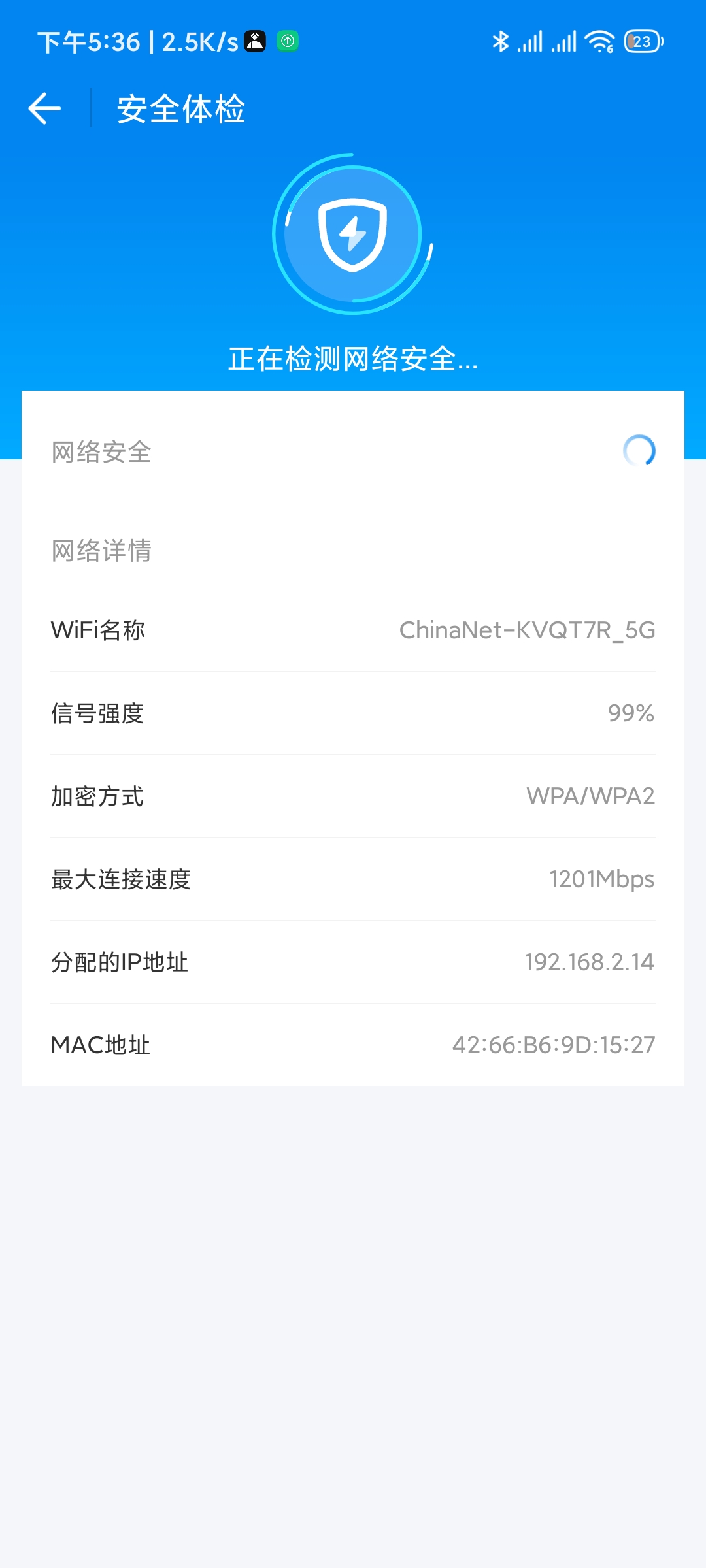
Task: Go back from 安全体检 screen
Action: click(x=44, y=108)
